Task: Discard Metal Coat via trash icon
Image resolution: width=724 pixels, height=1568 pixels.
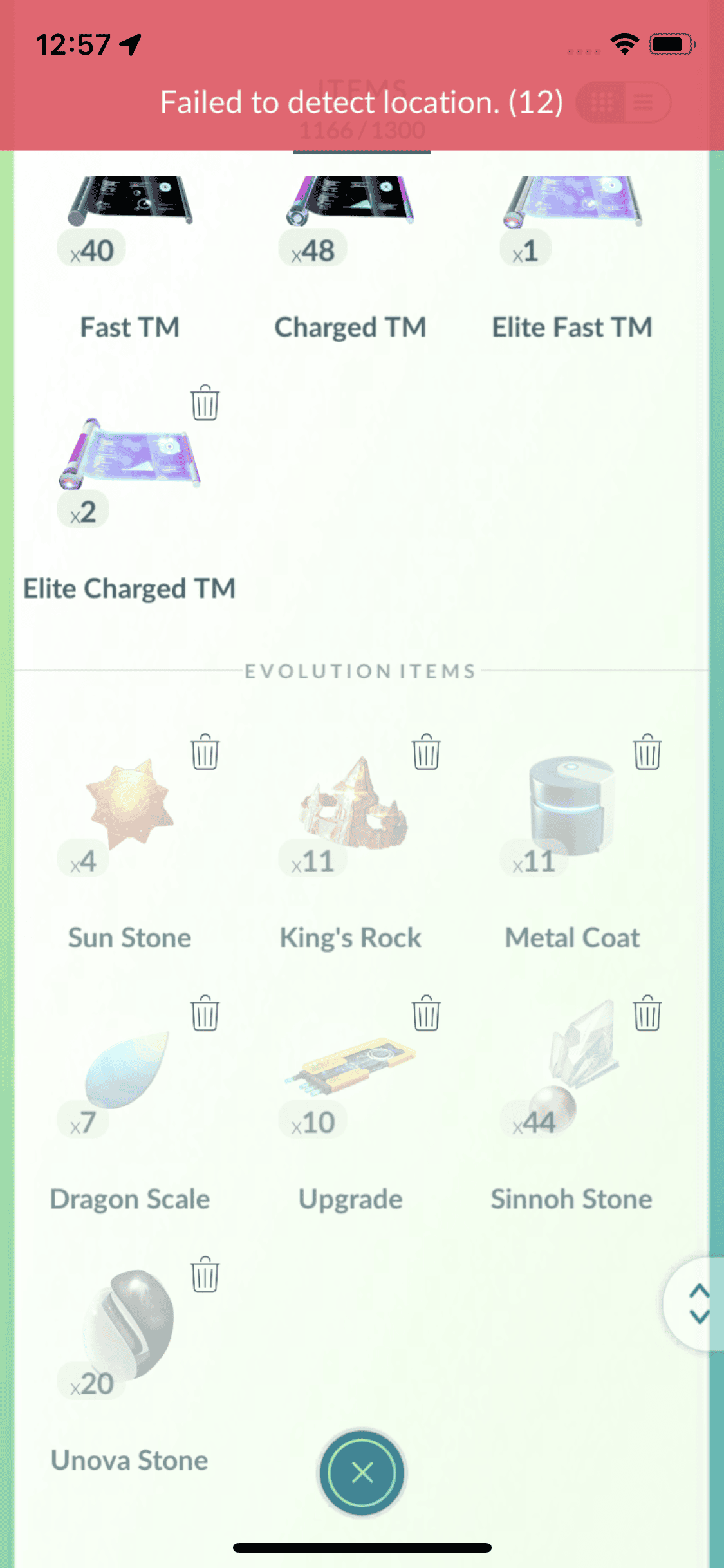Action: click(647, 752)
